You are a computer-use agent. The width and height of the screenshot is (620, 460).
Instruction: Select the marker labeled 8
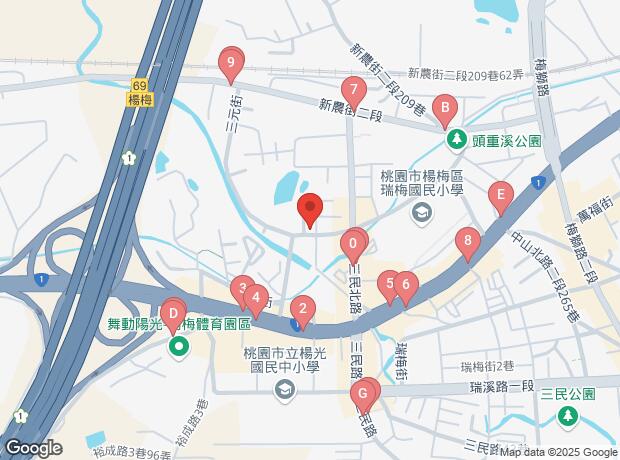pyautogui.click(x=466, y=243)
